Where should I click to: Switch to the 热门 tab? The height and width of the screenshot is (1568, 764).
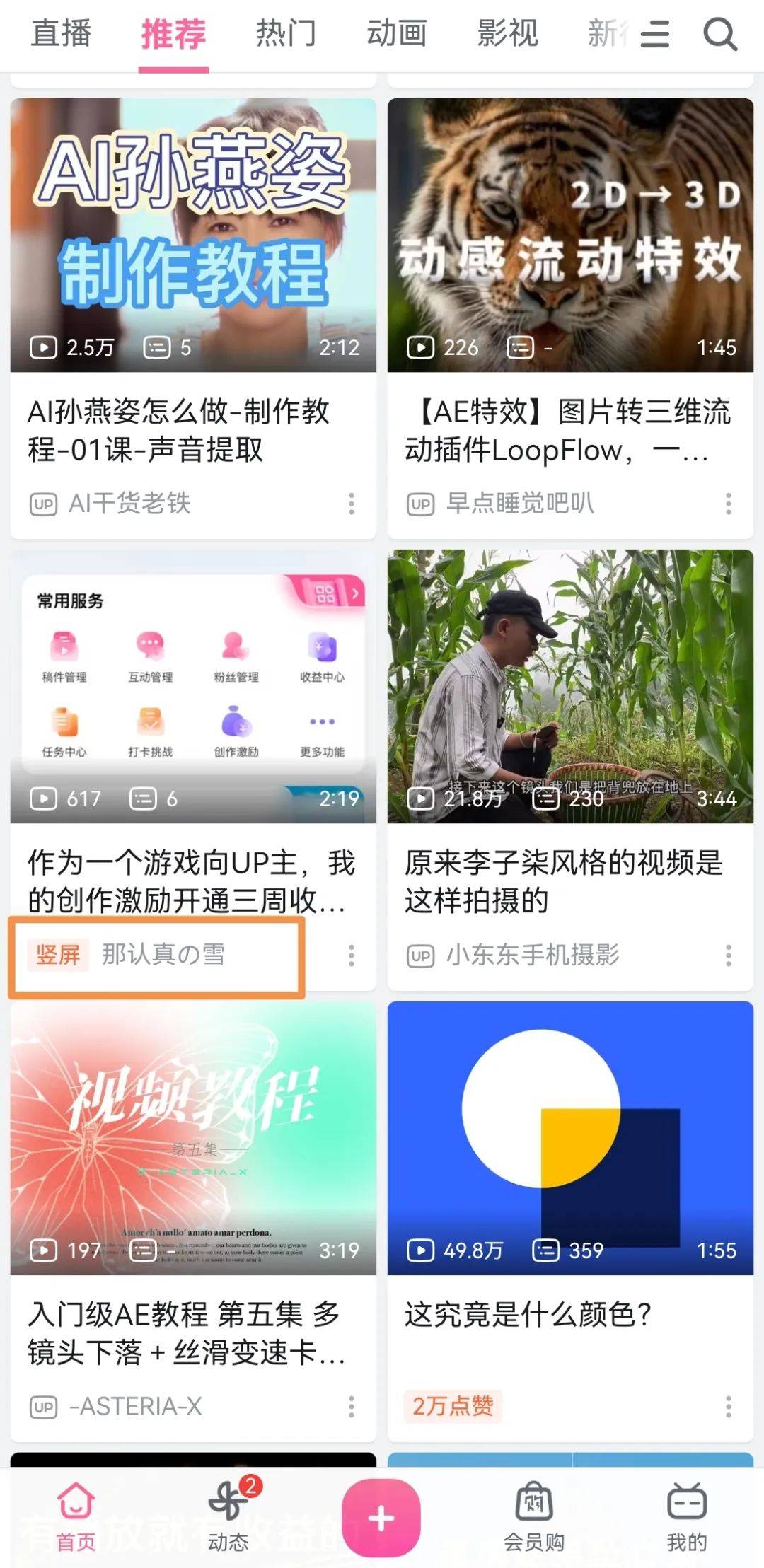(286, 34)
